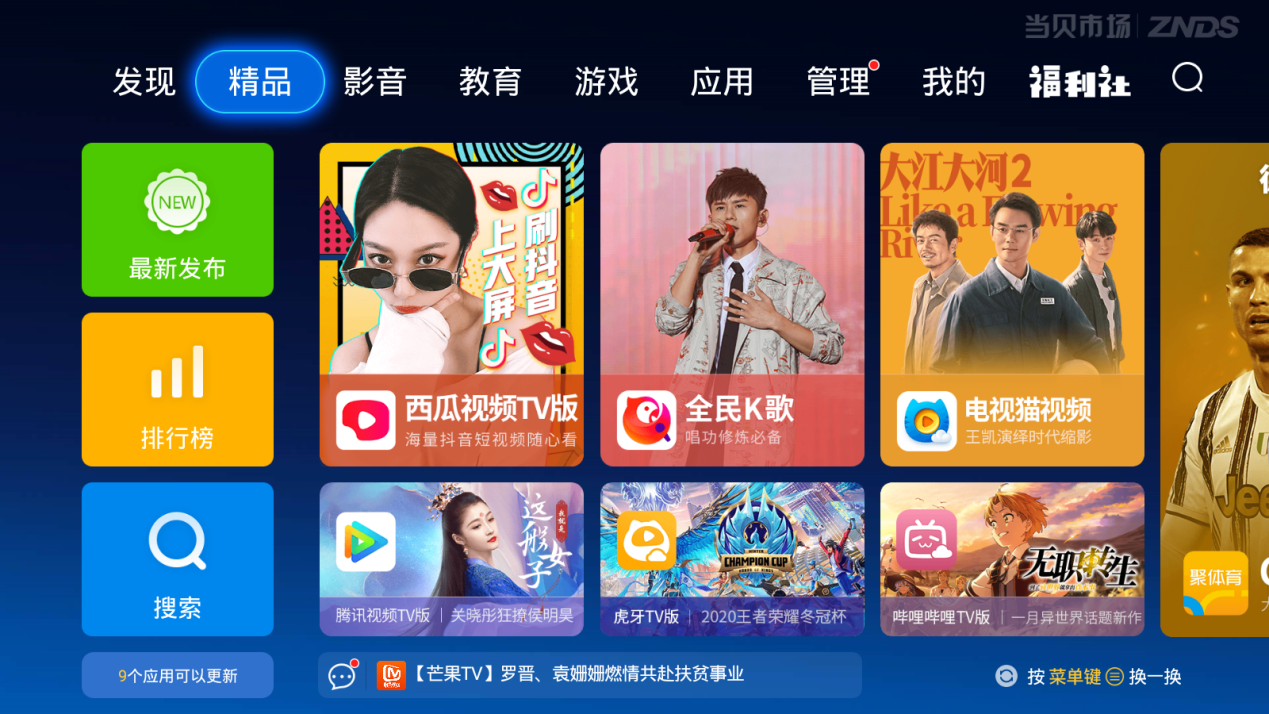This screenshot has width=1269, height=714.
Task: Open the 排行榜 rankings tile
Action: [x=177, y=389]
